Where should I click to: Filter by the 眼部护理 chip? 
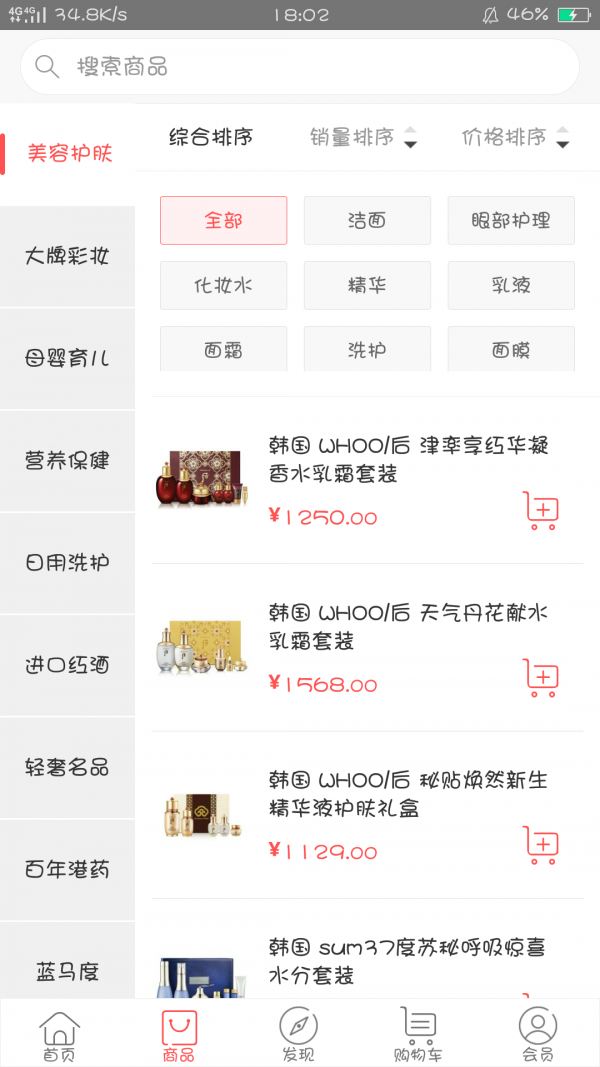tap(511, 220)
